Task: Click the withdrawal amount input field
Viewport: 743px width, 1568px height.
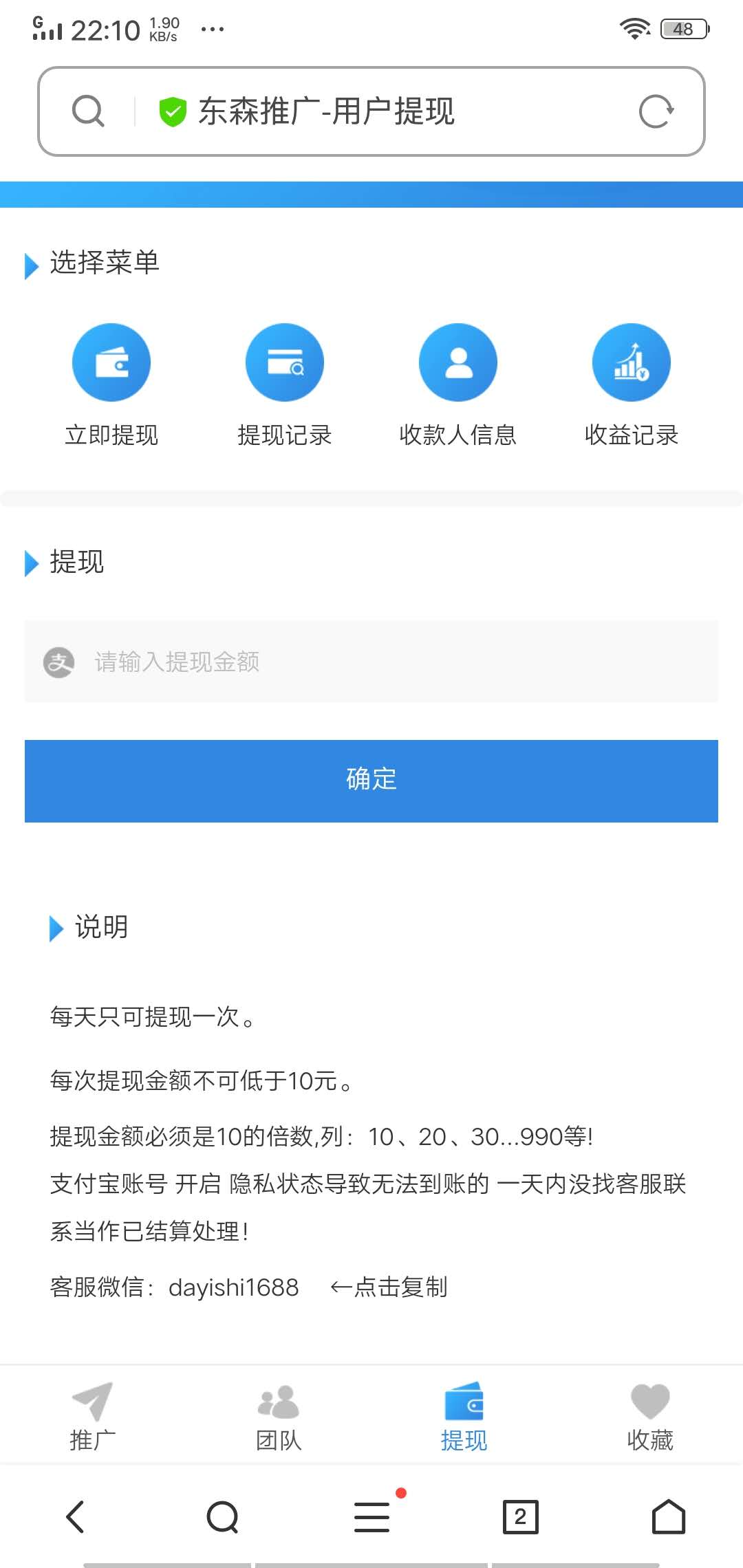Action: [x=371, y=662]
